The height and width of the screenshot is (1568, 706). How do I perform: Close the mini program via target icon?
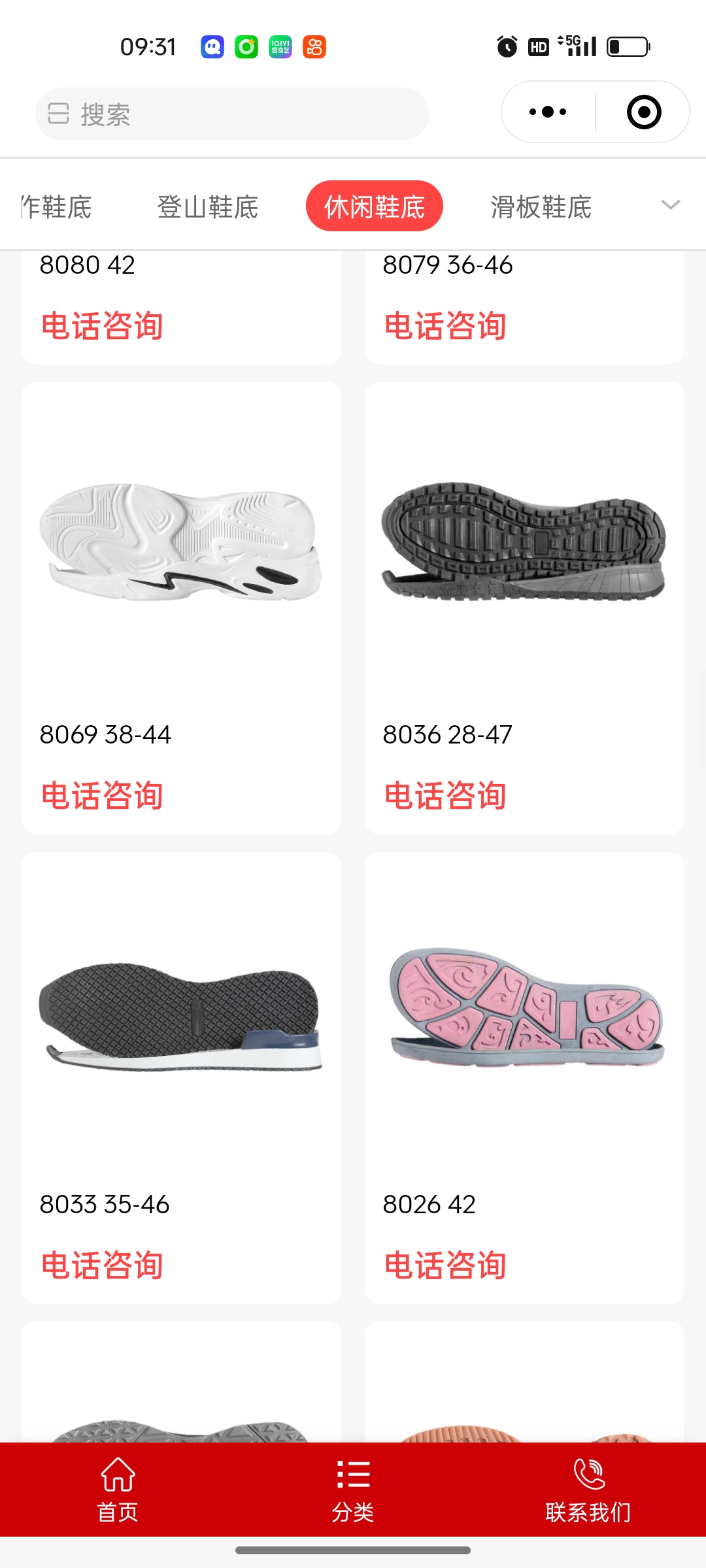click(x=643, y=112)
